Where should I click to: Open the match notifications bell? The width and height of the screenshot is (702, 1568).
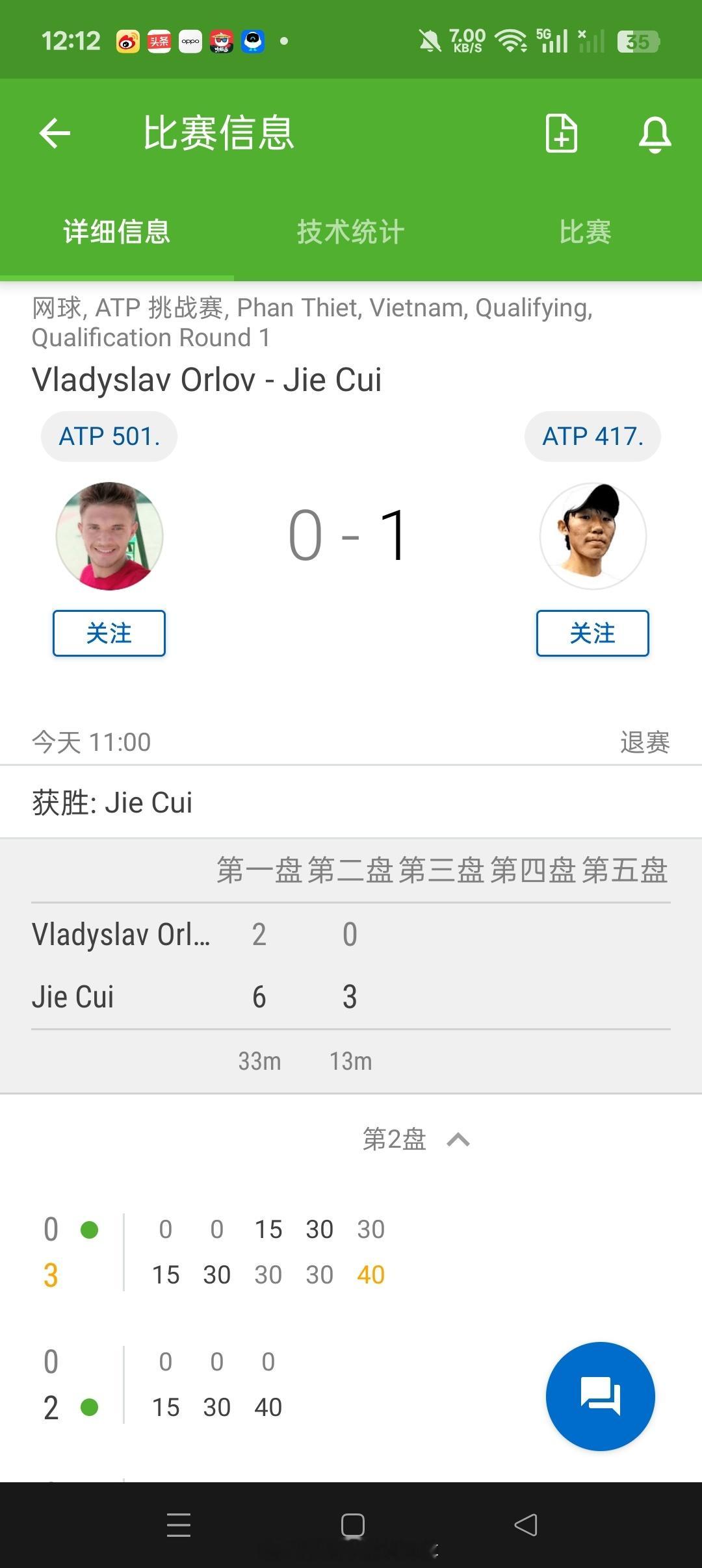coord(655,134)
